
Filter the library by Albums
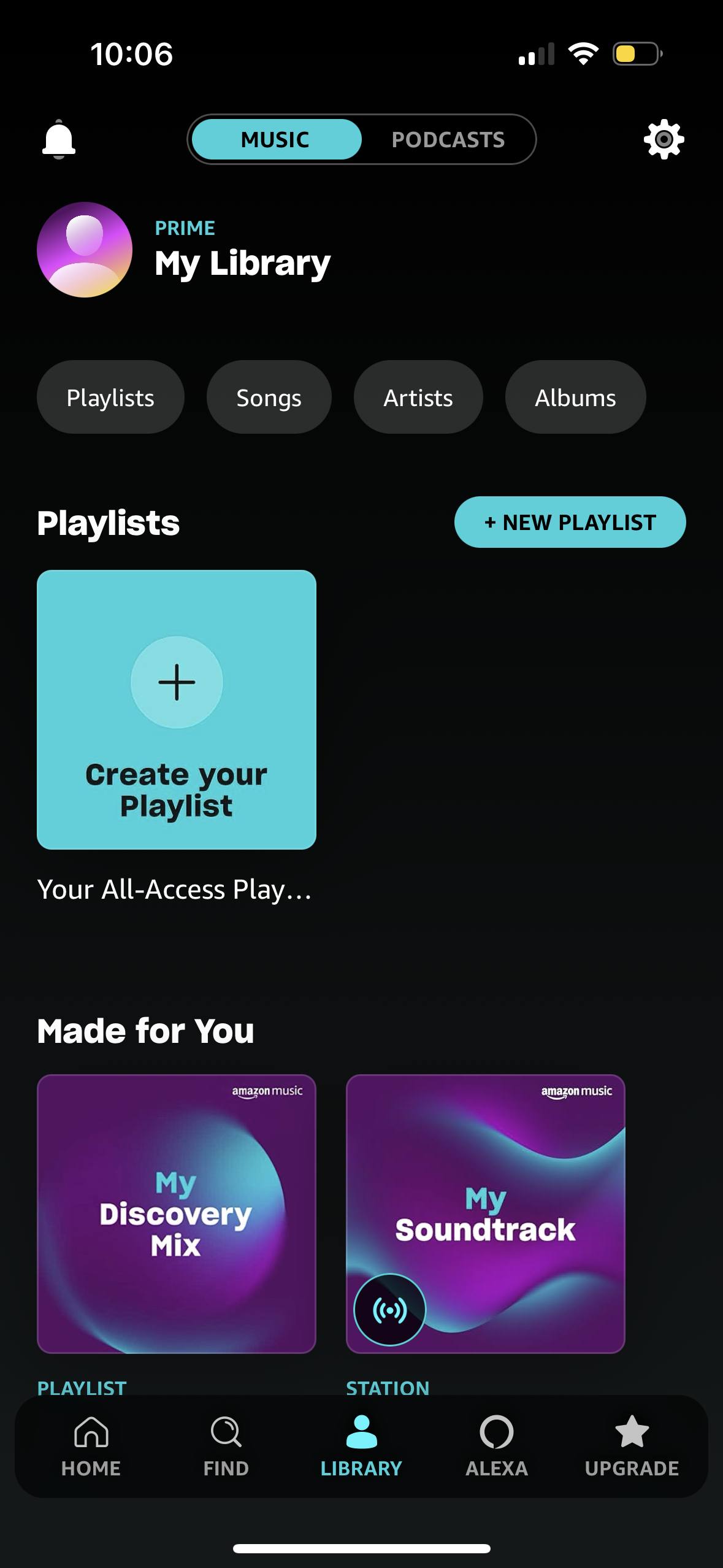pyautogui.click(x=575, y=397)
